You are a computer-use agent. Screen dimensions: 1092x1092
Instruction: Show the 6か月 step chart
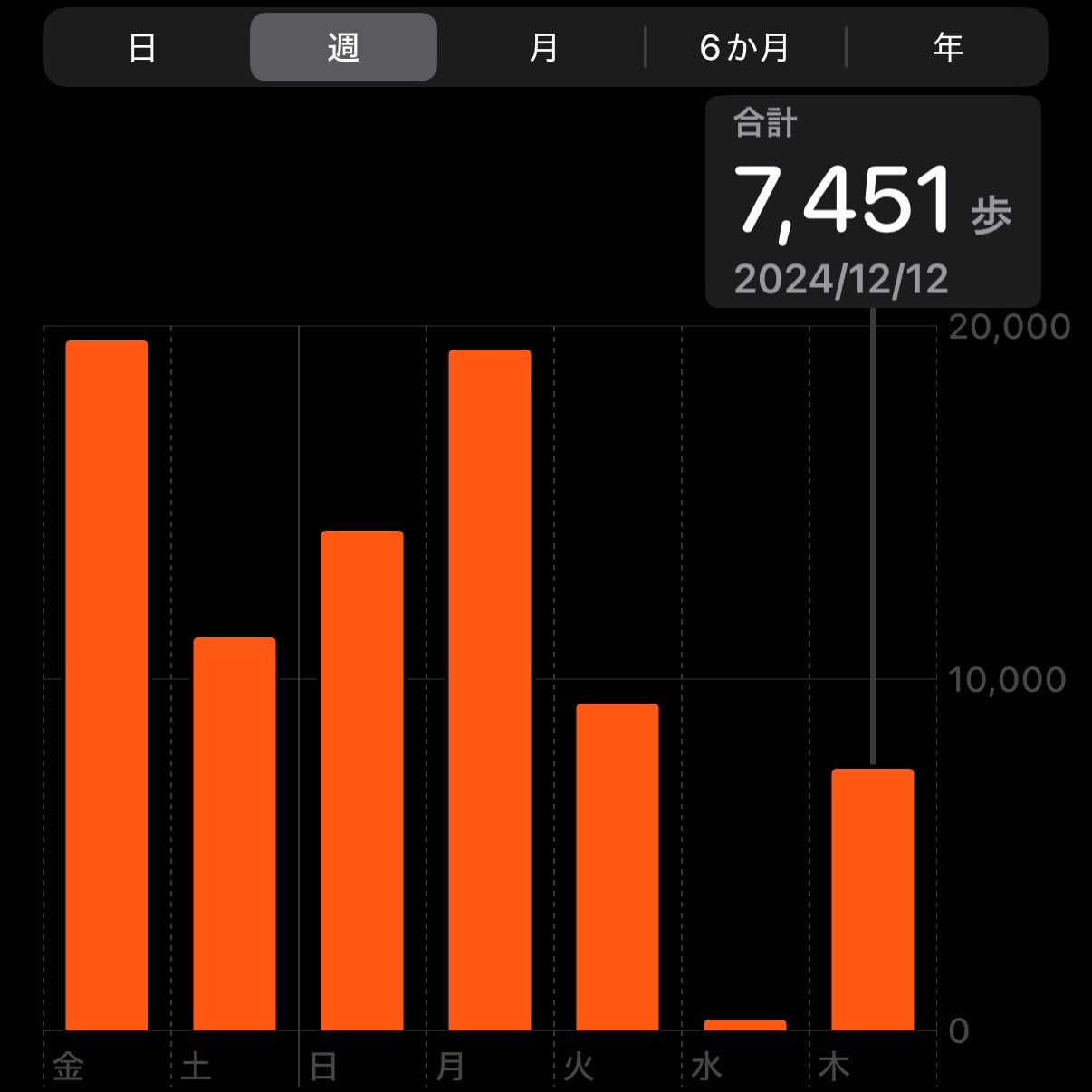pos(744,48)
